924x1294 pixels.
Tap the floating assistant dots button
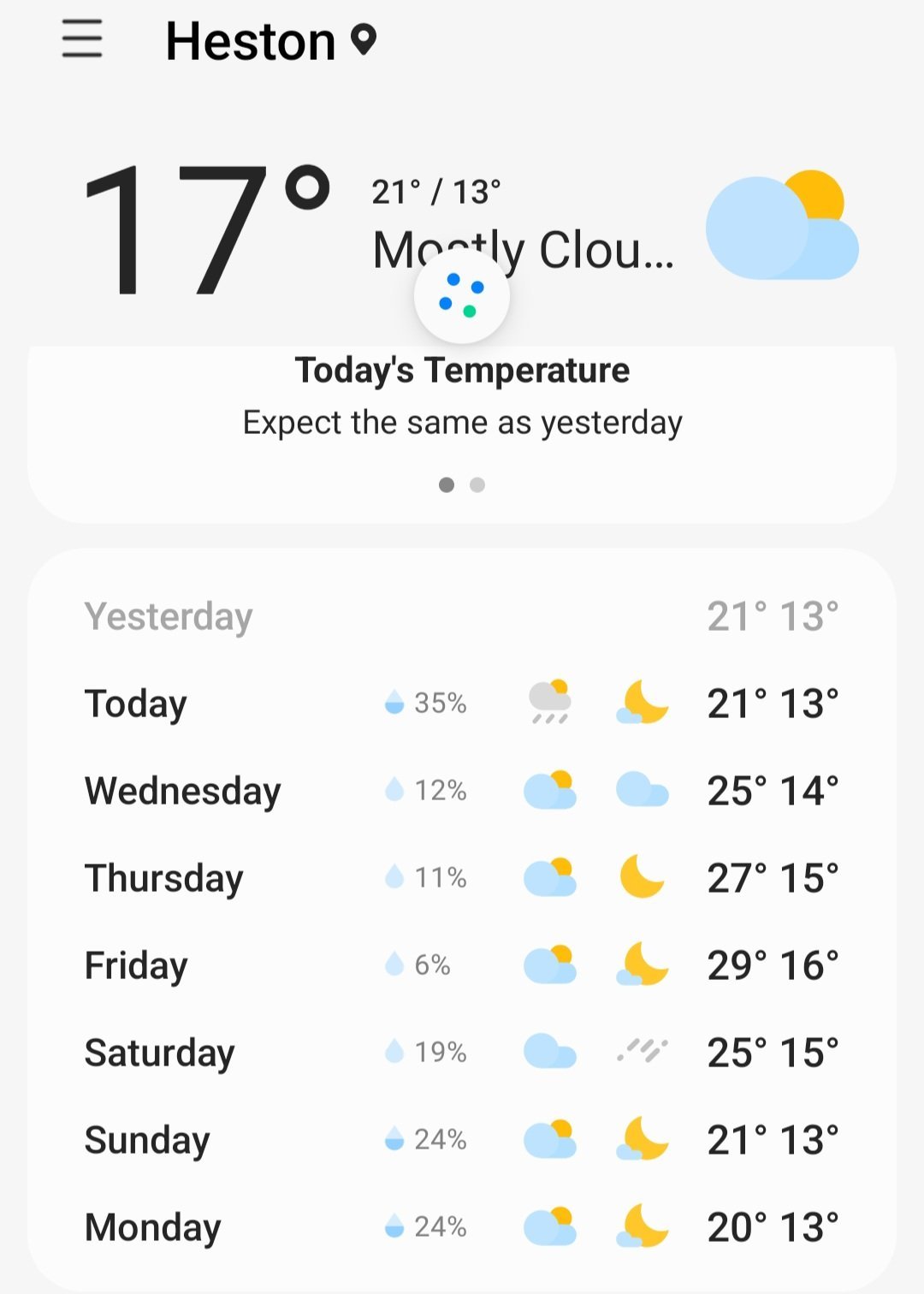tap(462, 296)
